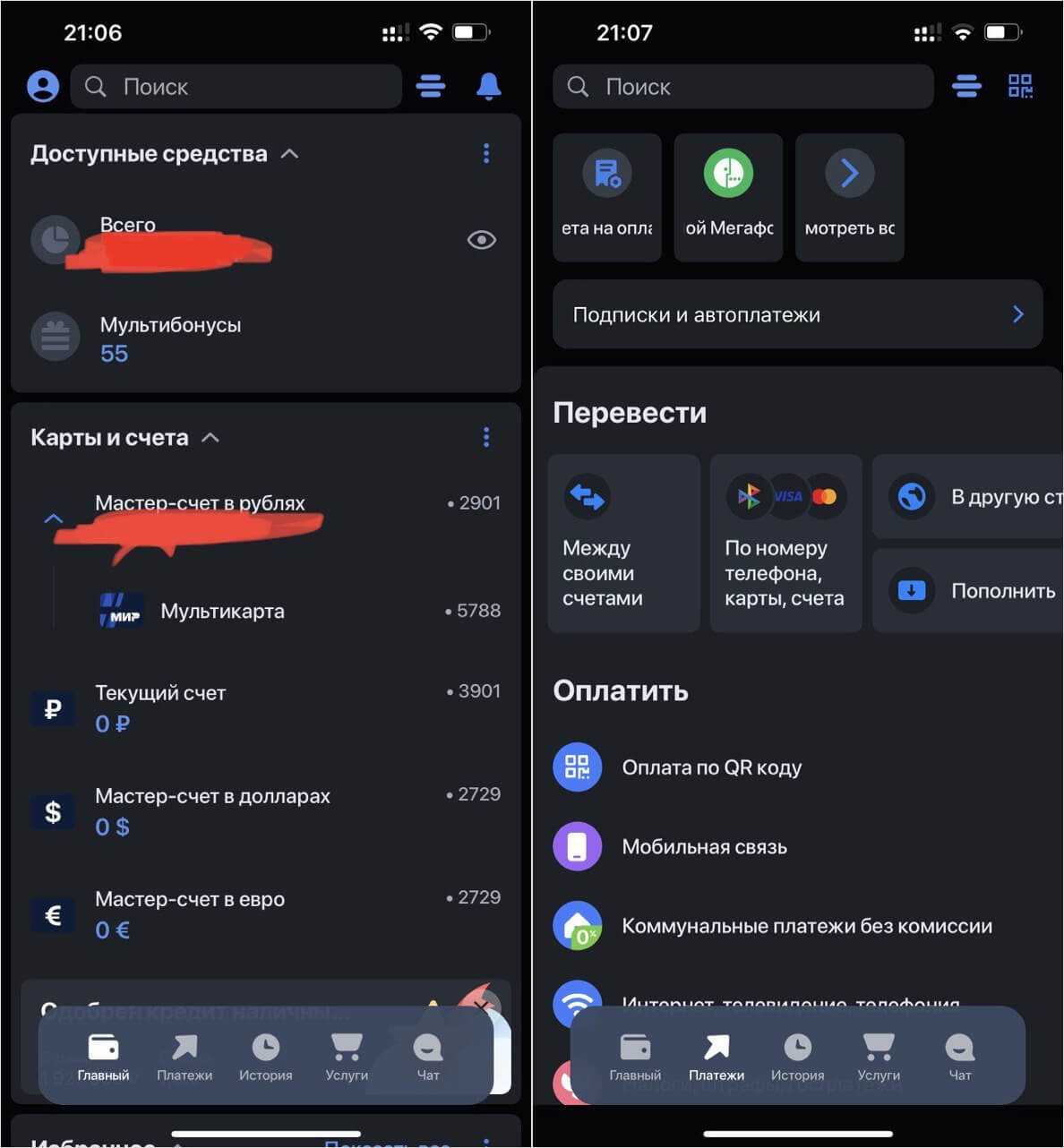The width and height of the screenshot is (1064, 1148).
Task: Collapse the Доступные средства section
Action: coord(289,154)
